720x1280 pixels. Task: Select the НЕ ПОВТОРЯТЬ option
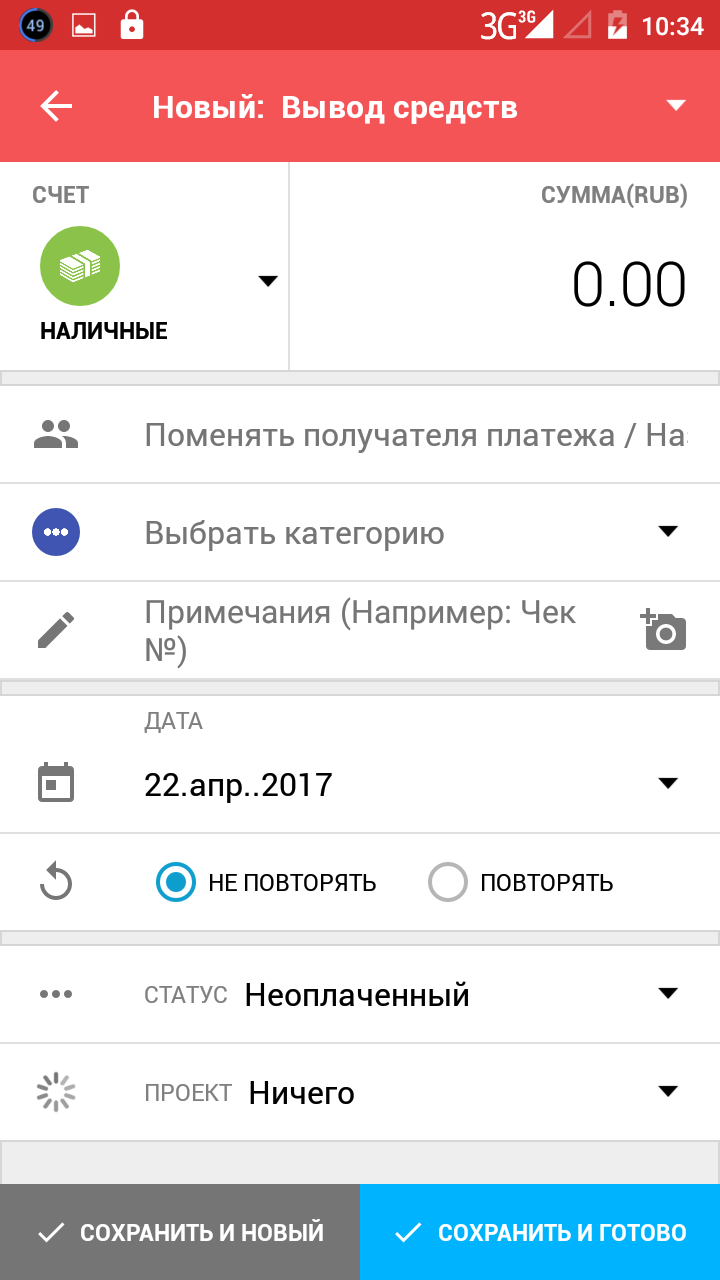(x=176, y=883)
